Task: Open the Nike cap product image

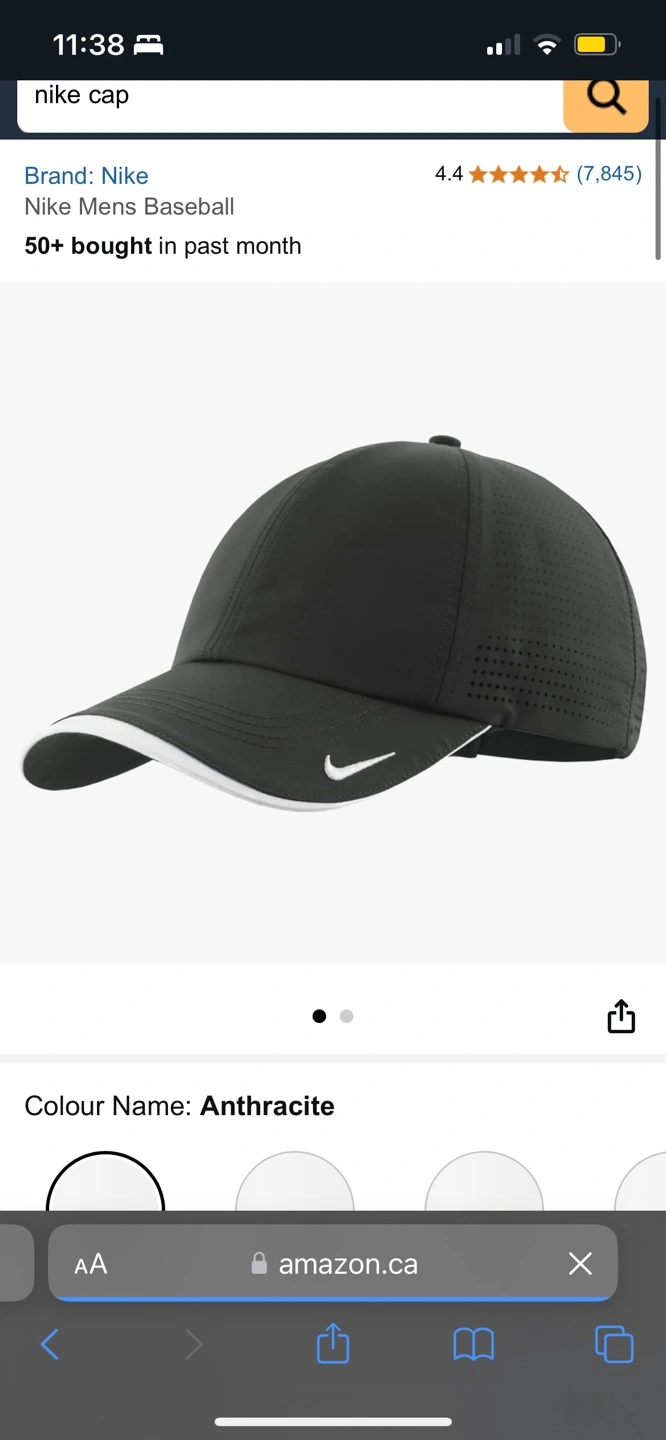Action: (333, 625)
